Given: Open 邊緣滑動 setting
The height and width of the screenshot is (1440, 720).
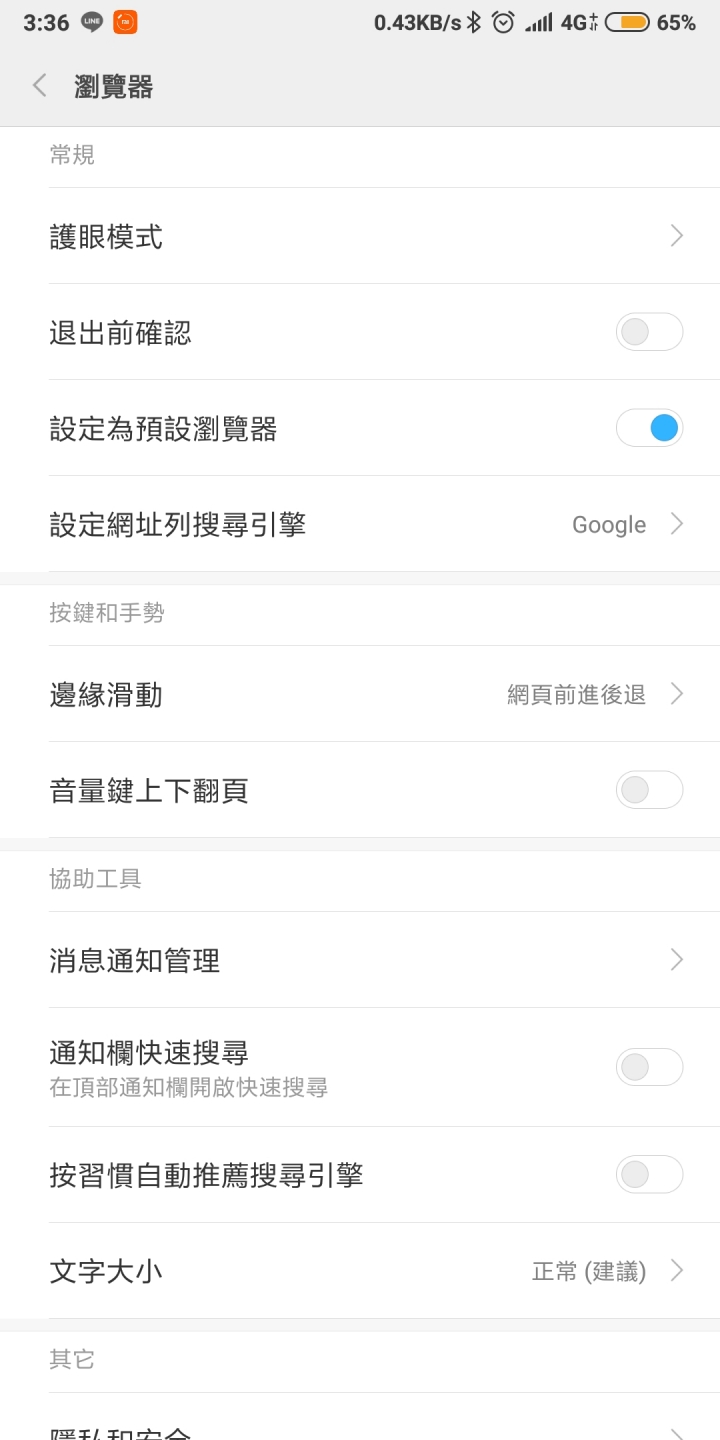Looking at the screenshot, I should point(360,694).
